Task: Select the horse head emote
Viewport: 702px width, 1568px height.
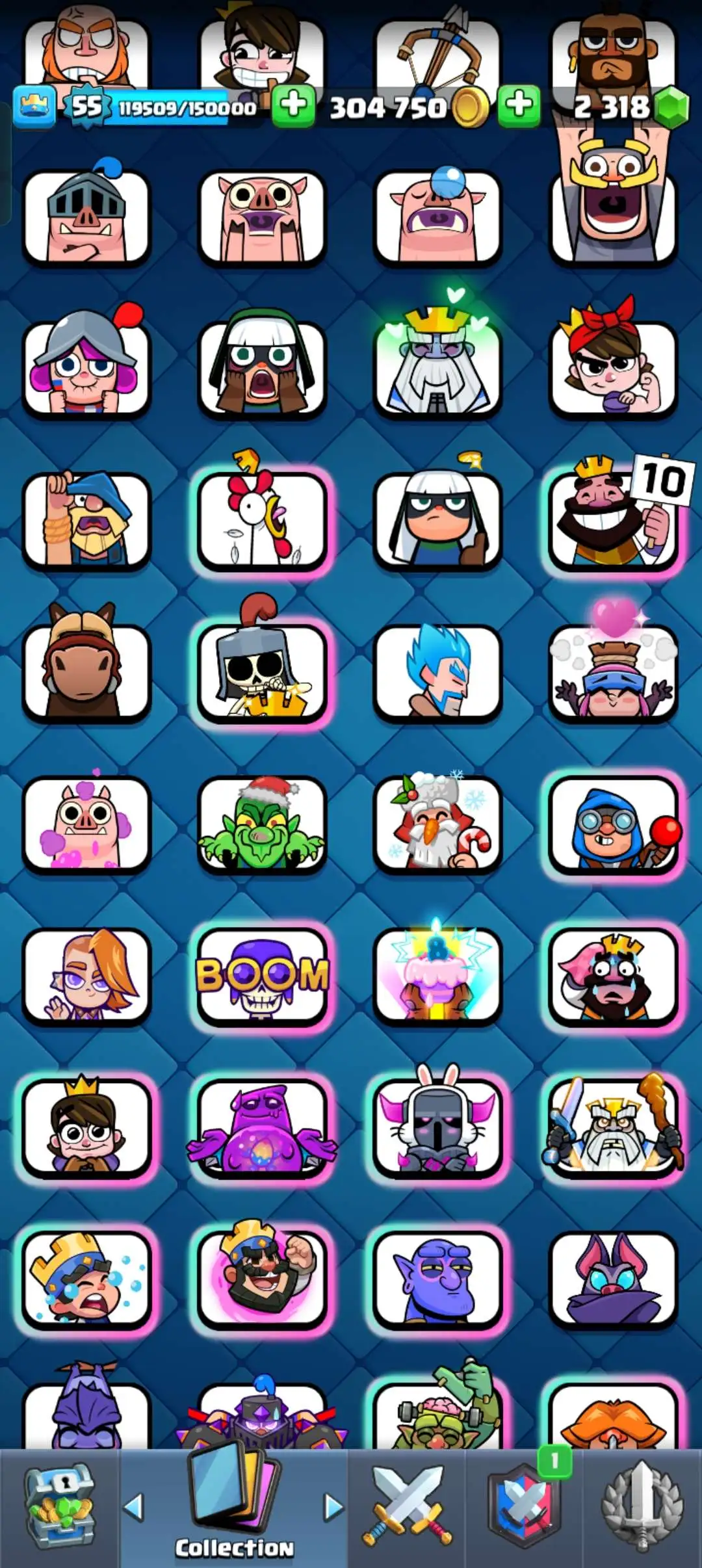Action: [87, 672]
